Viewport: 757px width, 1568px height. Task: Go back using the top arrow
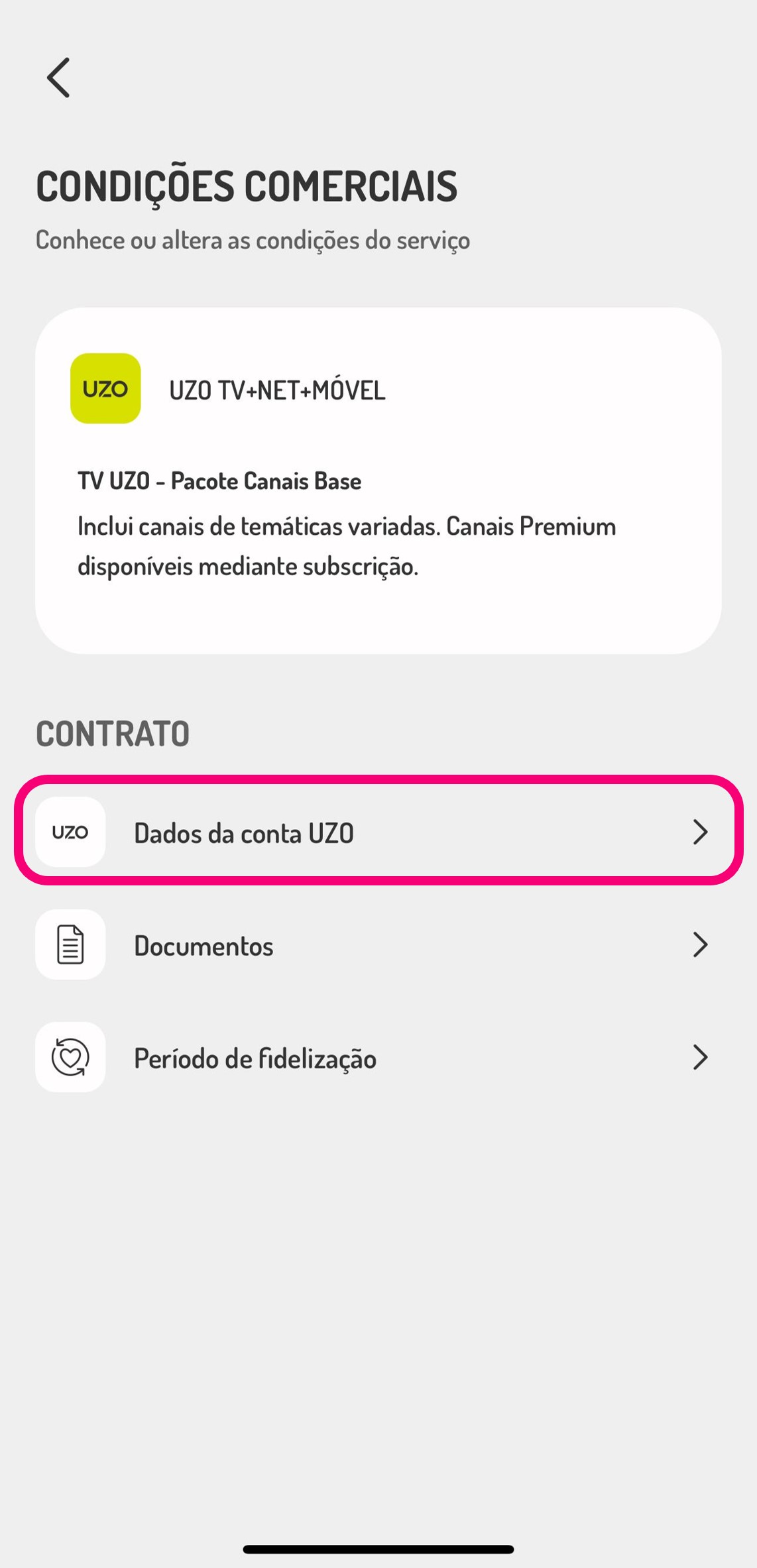58,78
